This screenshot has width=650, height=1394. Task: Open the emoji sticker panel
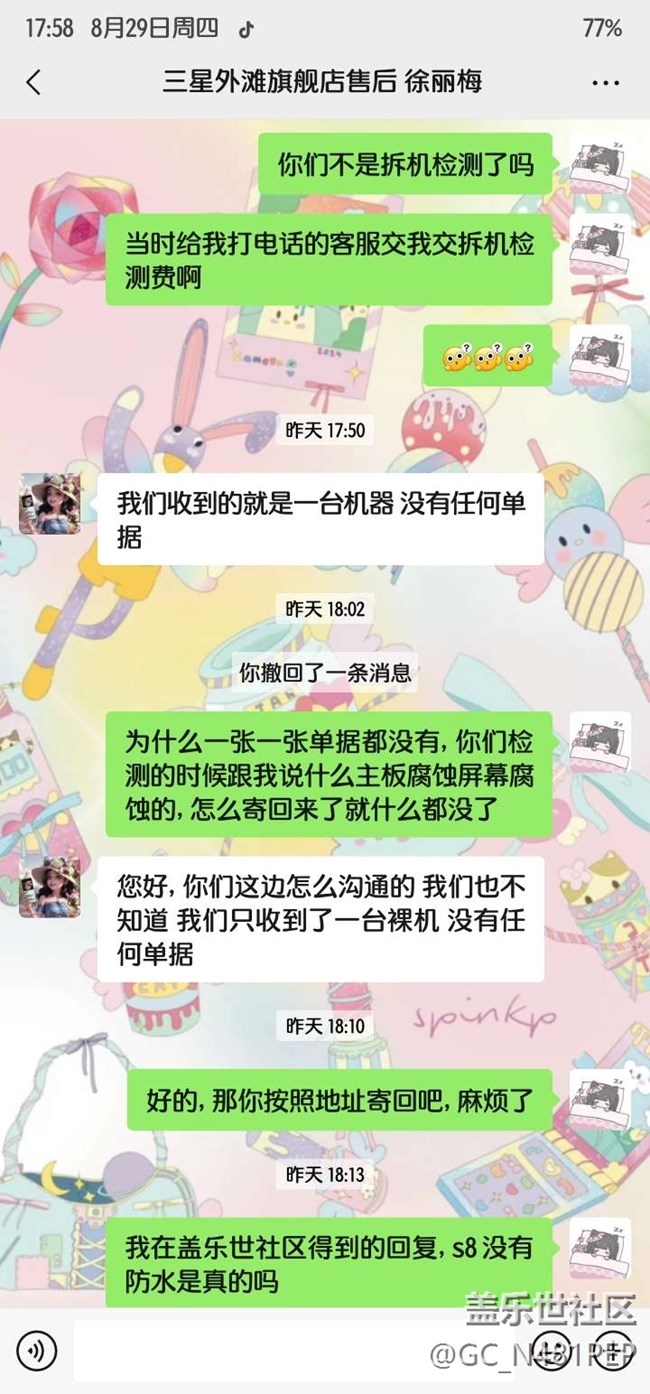pyautogui.click(x=554, y=1352)
